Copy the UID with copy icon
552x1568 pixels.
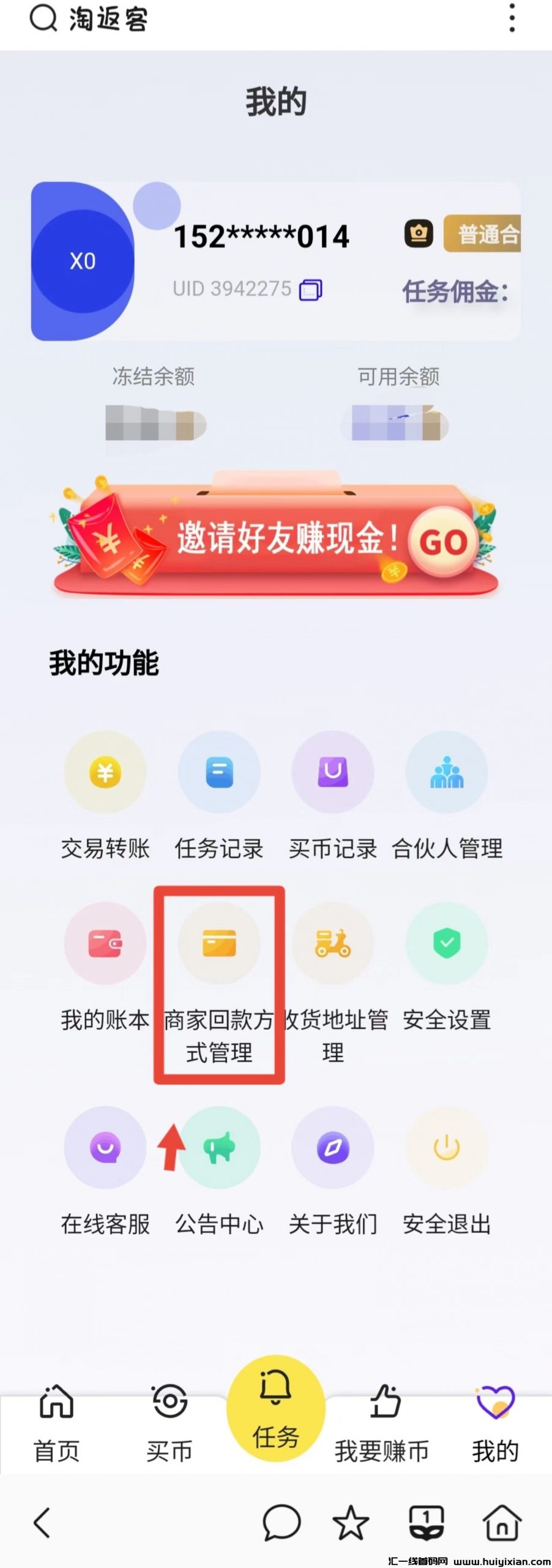click(x=310, y=289)
